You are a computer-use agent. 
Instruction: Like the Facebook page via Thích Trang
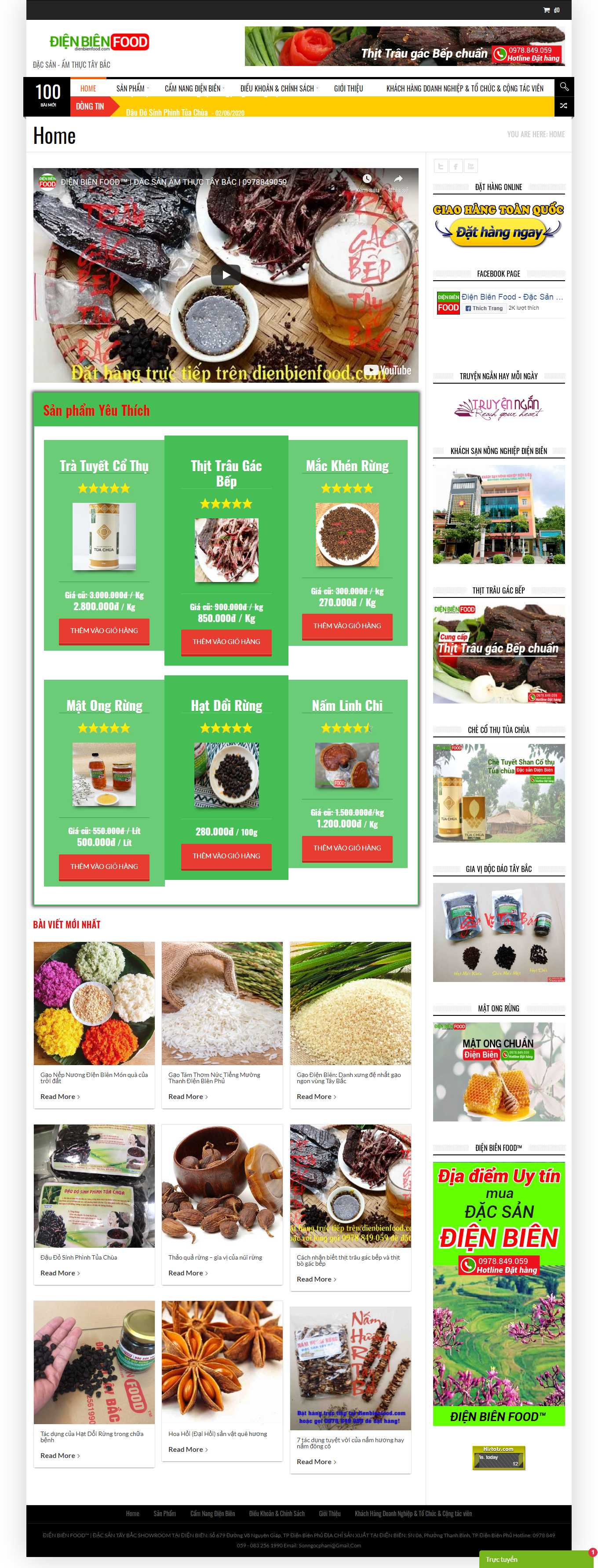[484, 308]
